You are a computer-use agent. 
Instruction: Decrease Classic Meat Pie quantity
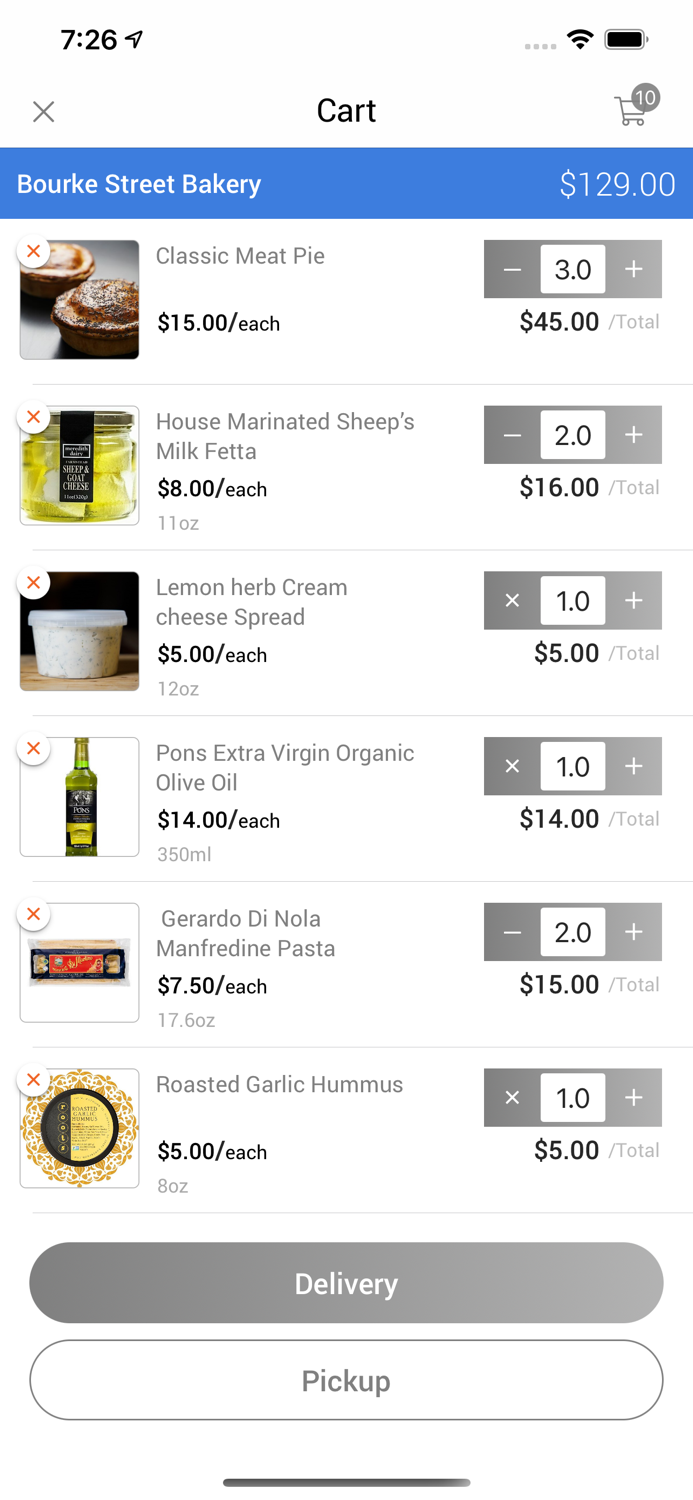512,269
